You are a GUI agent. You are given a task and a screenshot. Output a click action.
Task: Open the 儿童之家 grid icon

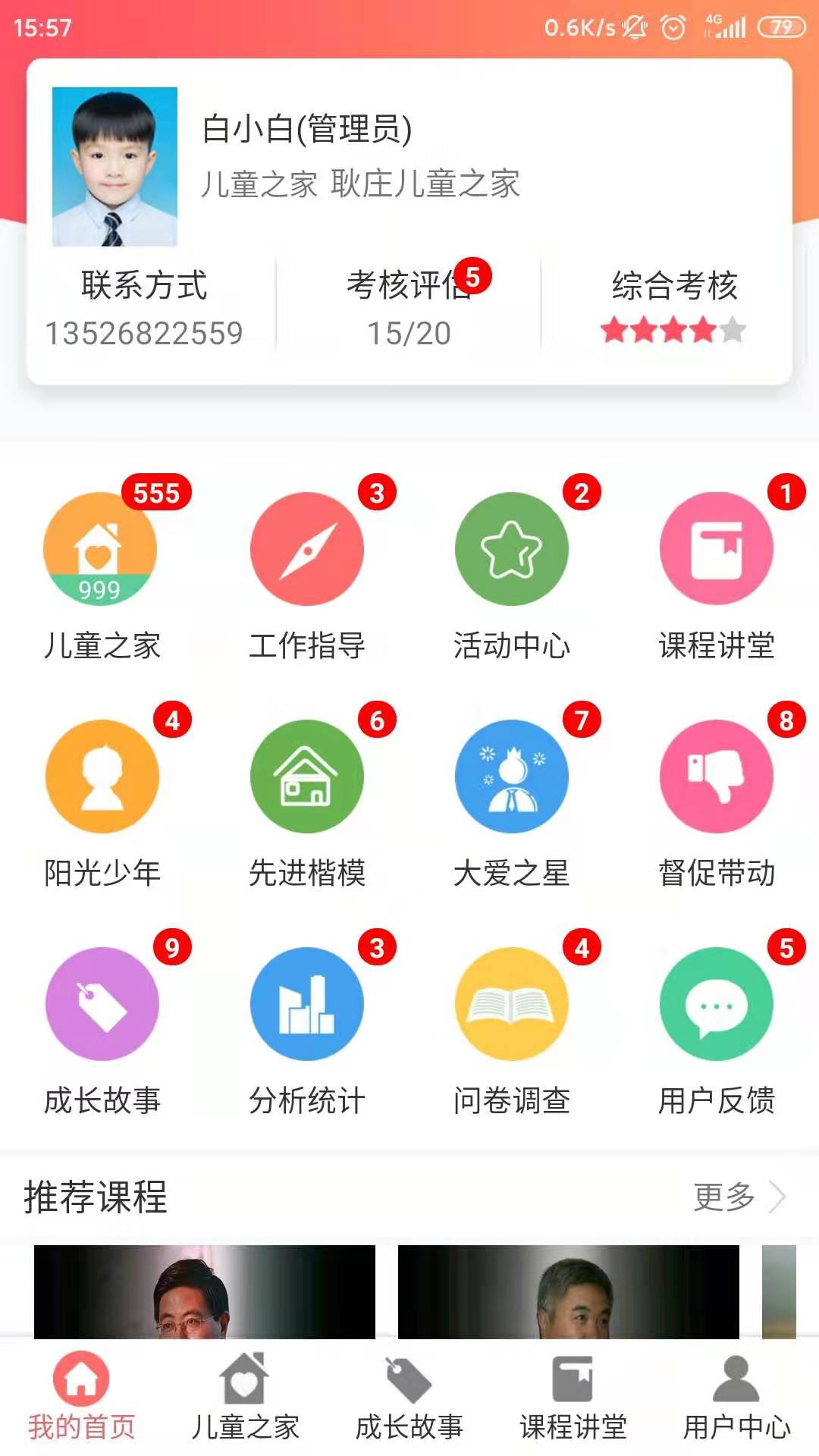tap(101, 549)
